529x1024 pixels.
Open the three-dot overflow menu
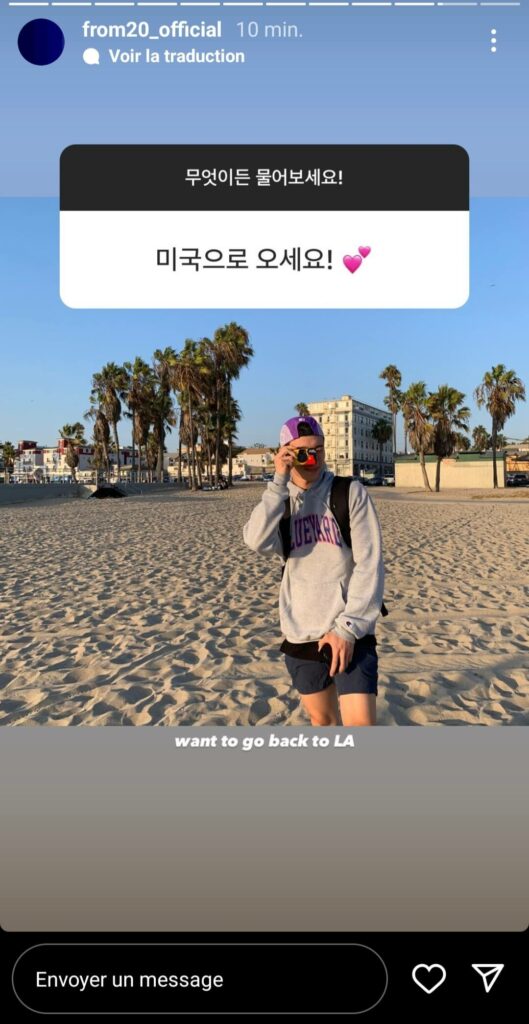tap(493, 40)
